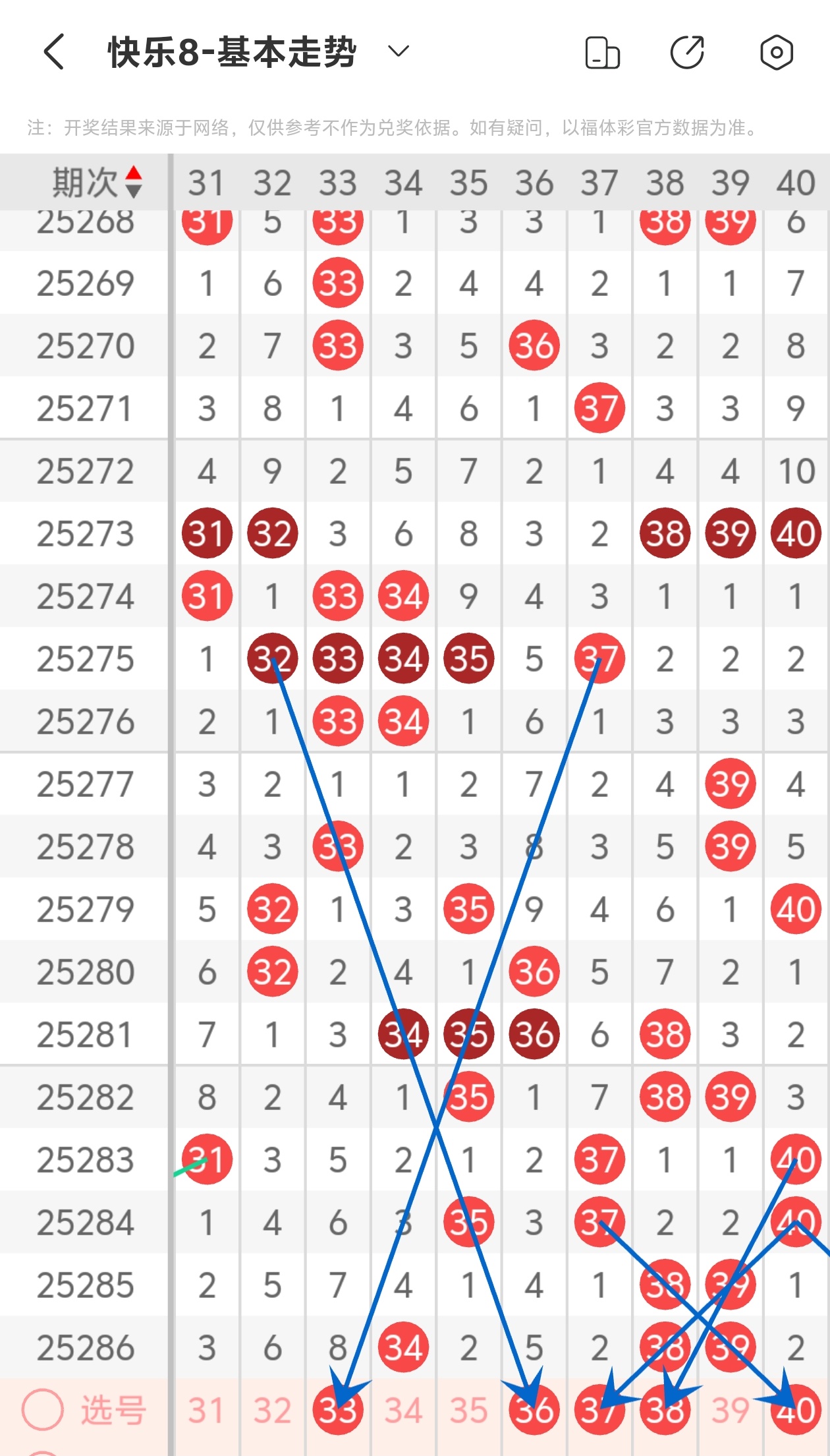Viewport: 830px width, 1456px height.
Task: Expand the 快乐8-基本走势 title dropdown
Action: click(x=398, y=51)
